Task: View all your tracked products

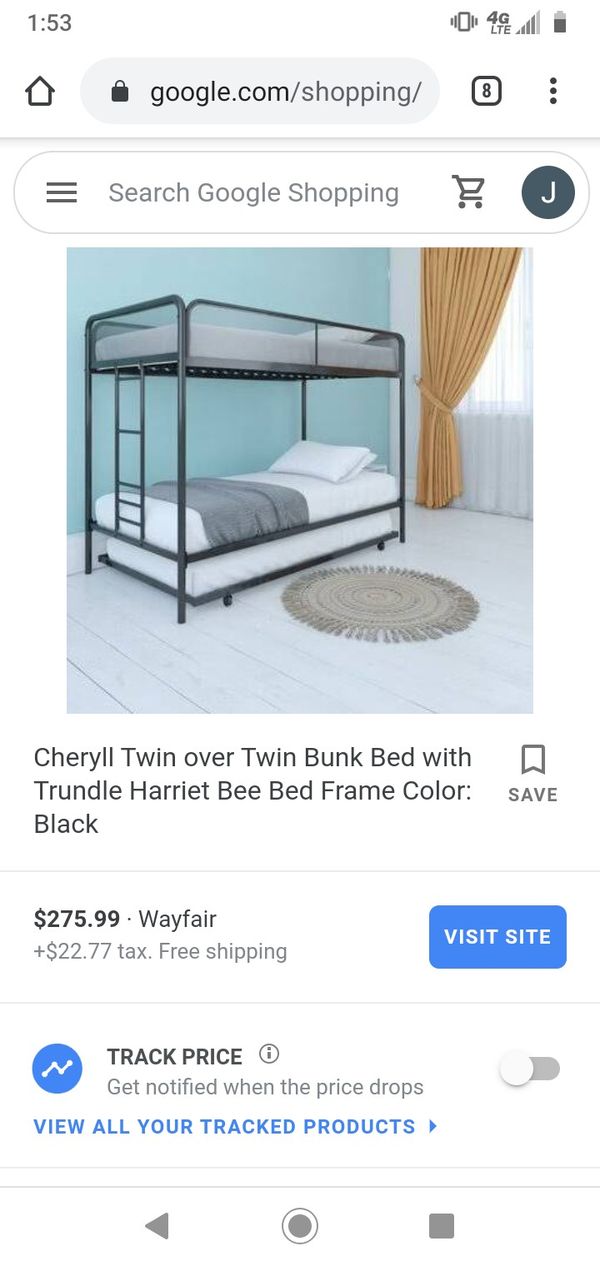Action: (x=236, y=1126)
